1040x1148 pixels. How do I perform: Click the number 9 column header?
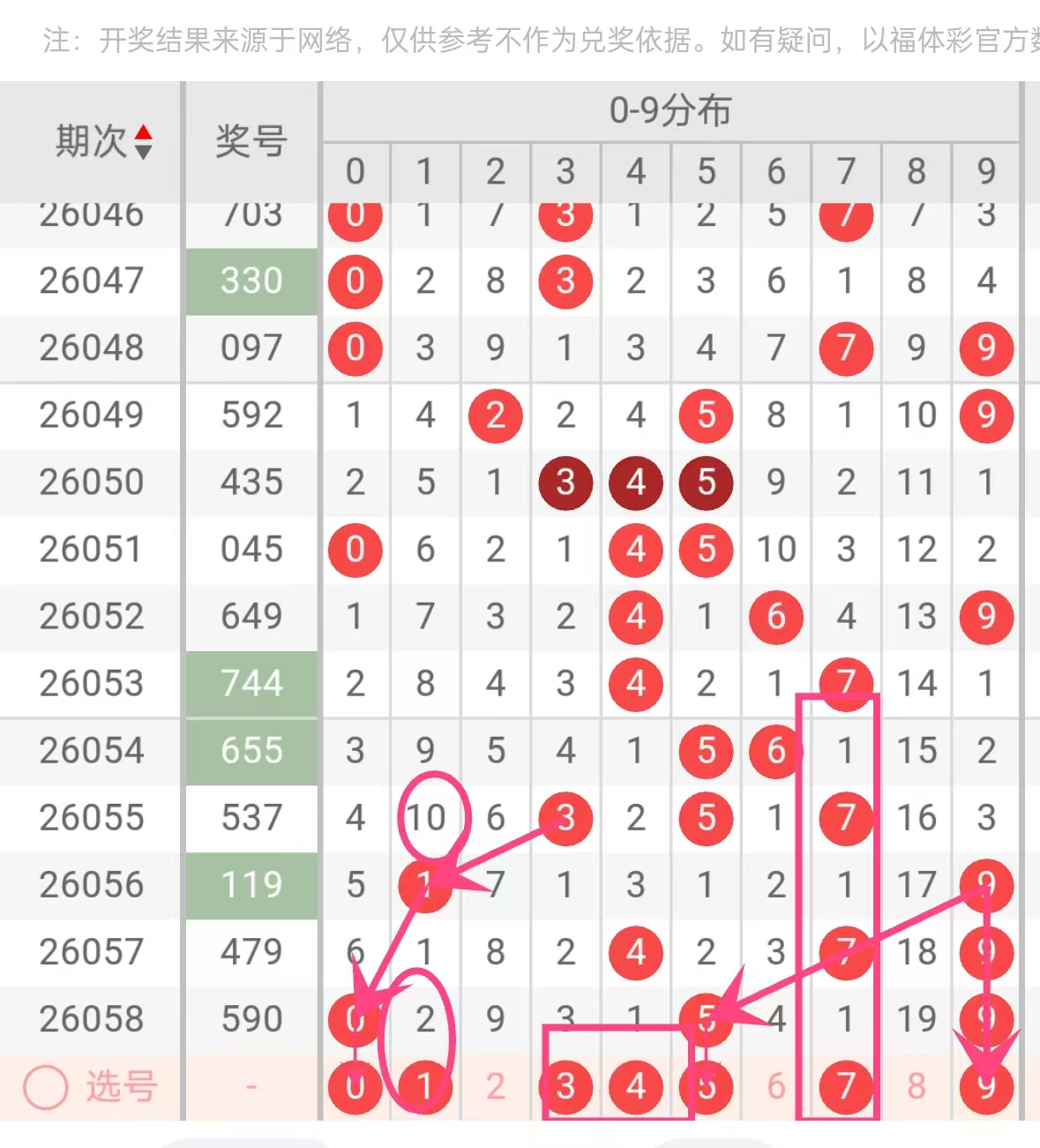tap(985, 172)
